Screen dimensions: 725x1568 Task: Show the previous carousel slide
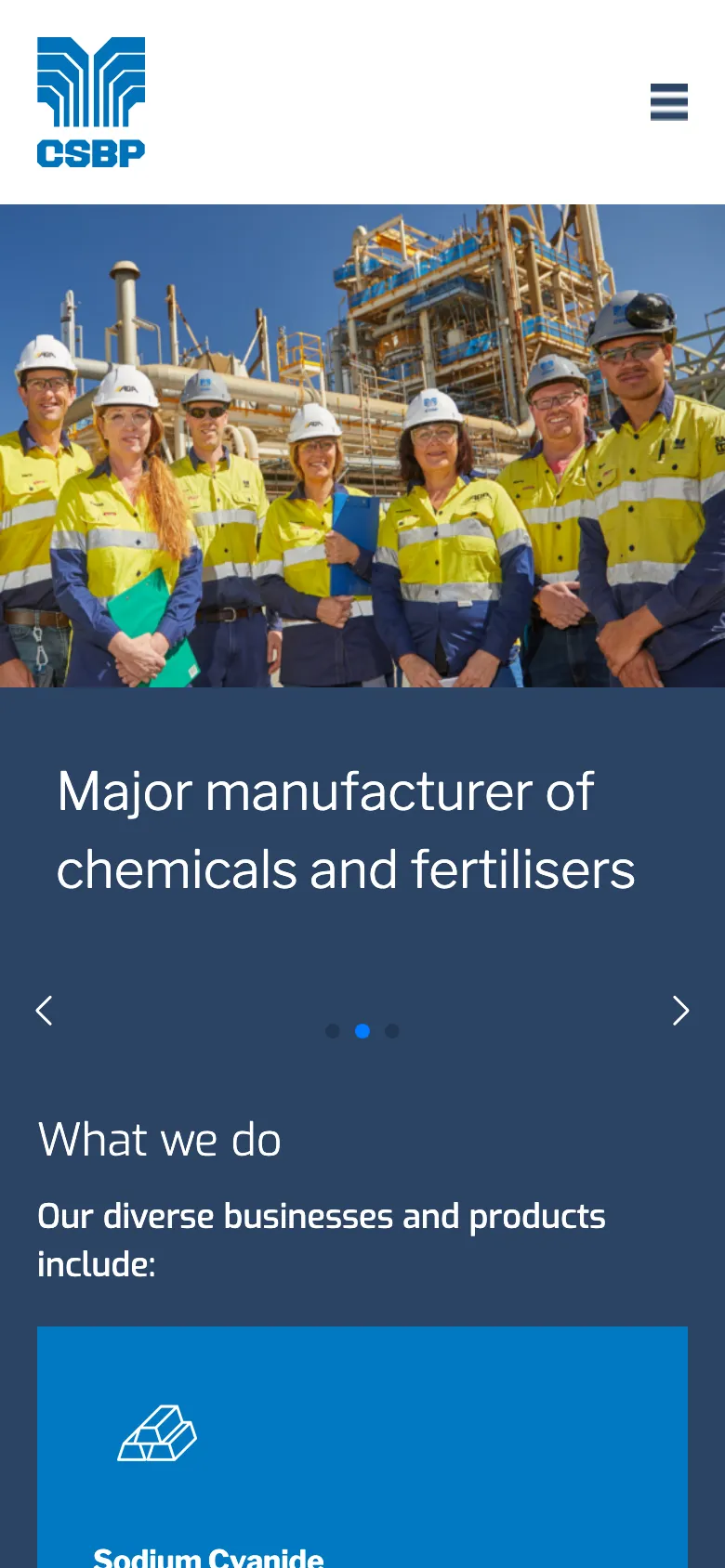coord(44,1011)
